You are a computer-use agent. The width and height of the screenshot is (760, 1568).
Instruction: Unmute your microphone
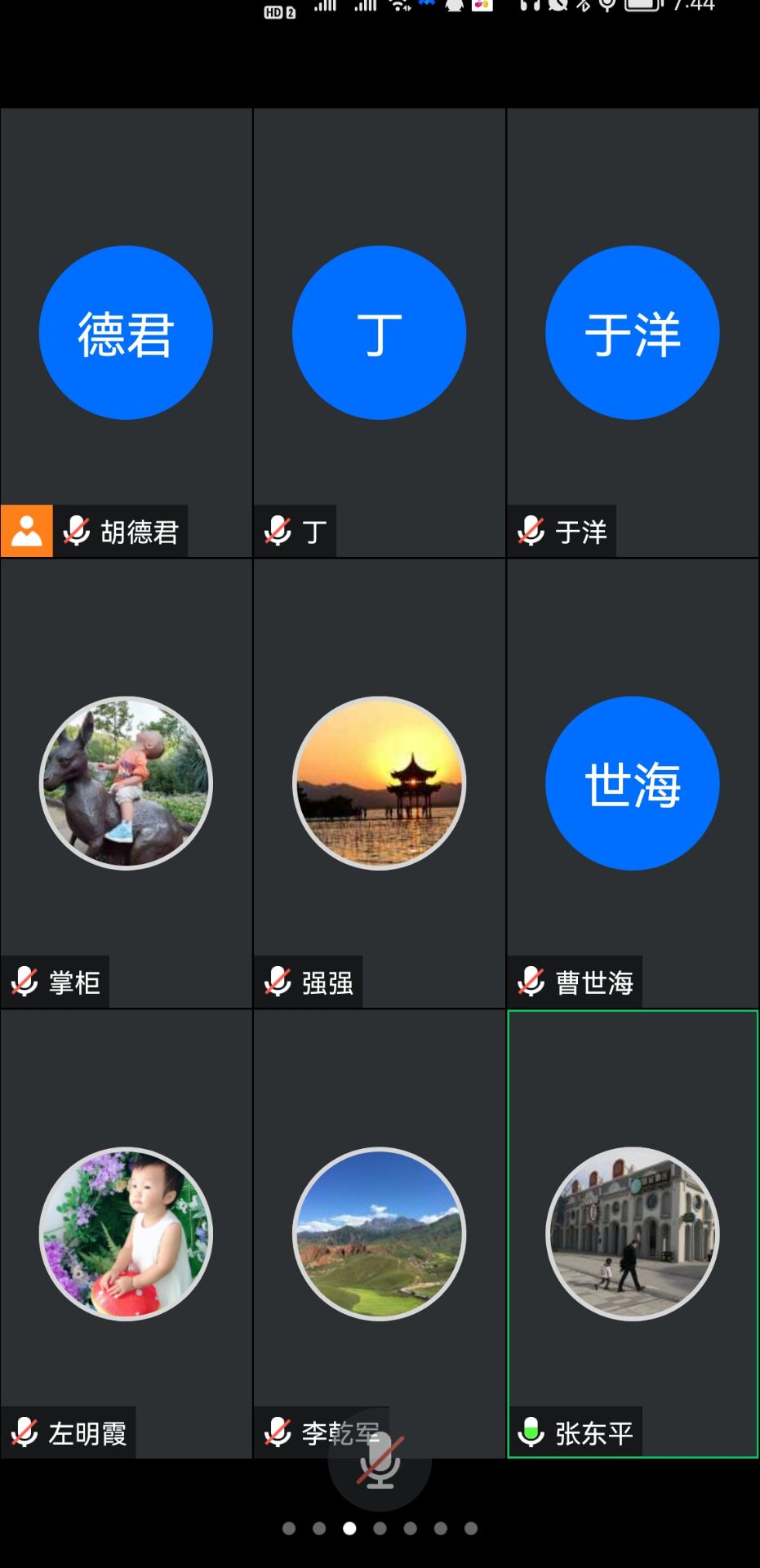[380, 1460]
